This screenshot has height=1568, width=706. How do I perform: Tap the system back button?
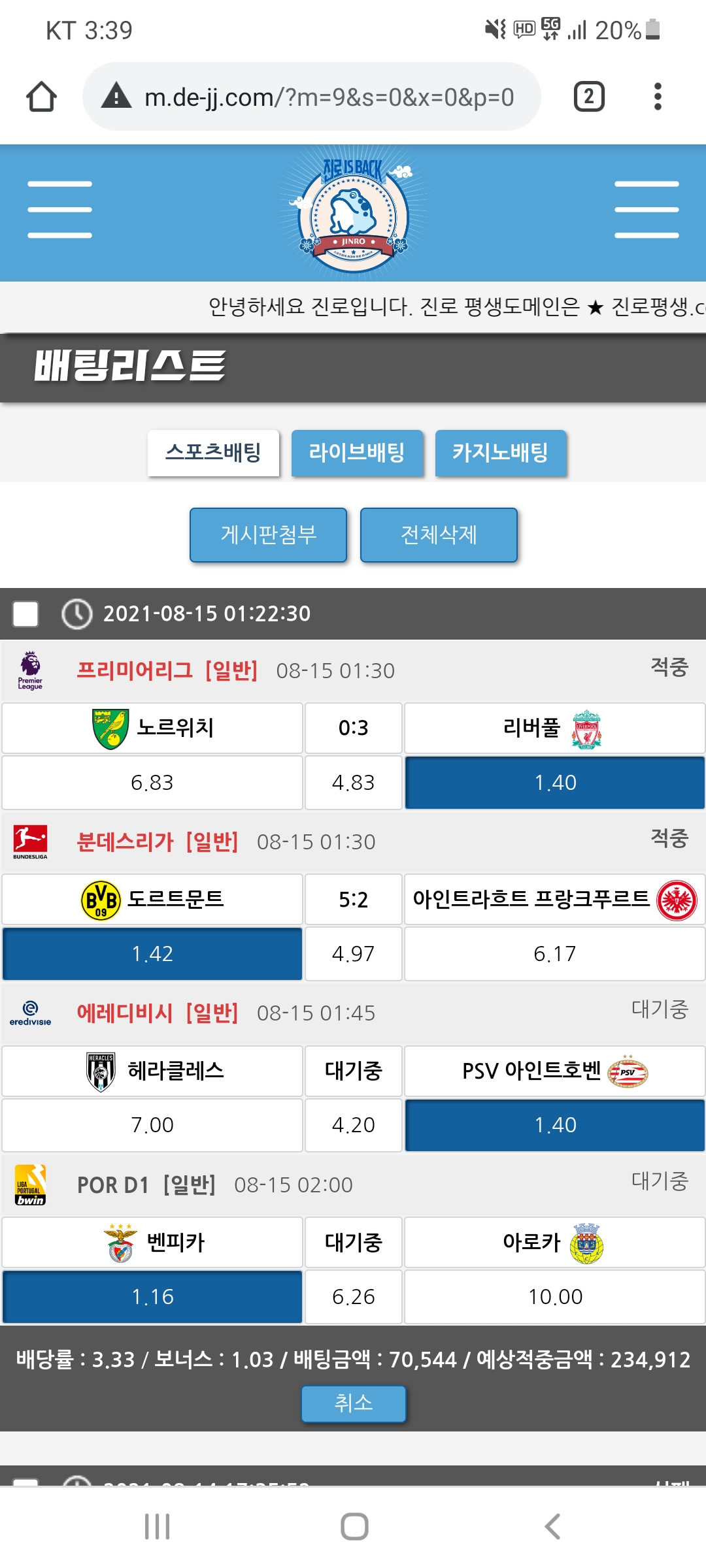552,1526
